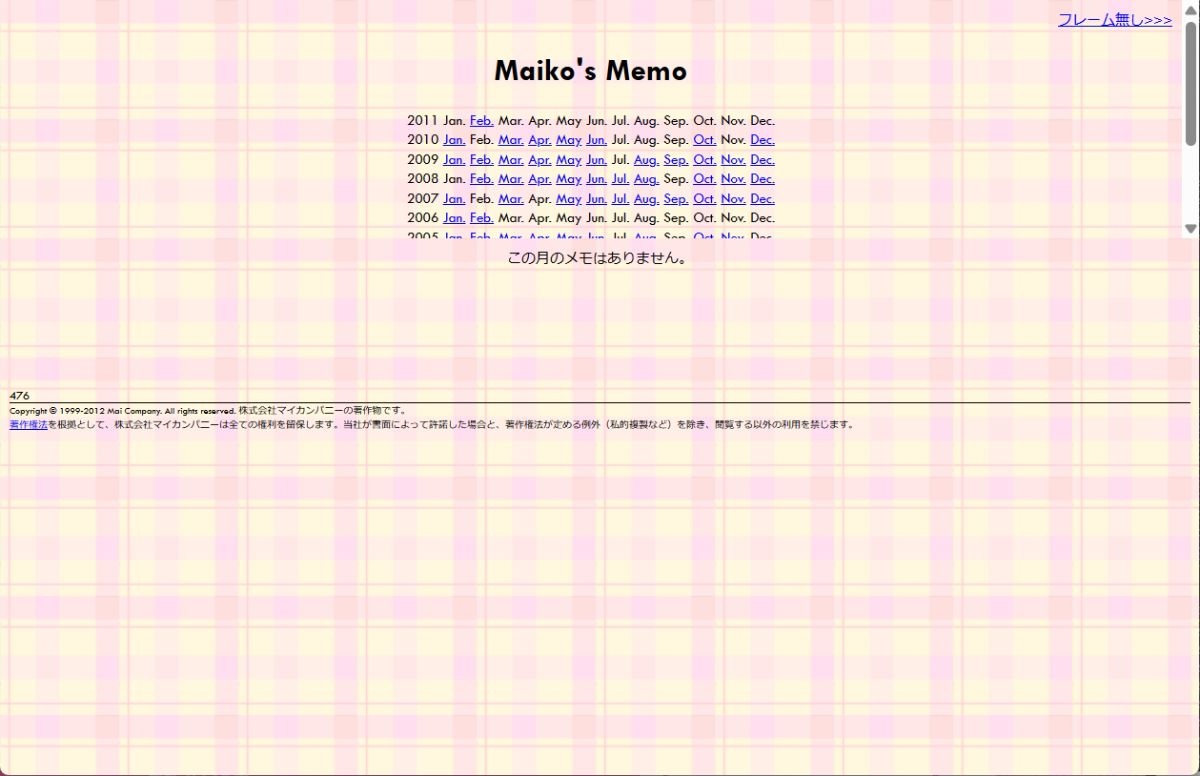The width and height of the screenshot is (1200, 776).
Task: Open the フレーム無し>>> link
Action: (1114, 20)
